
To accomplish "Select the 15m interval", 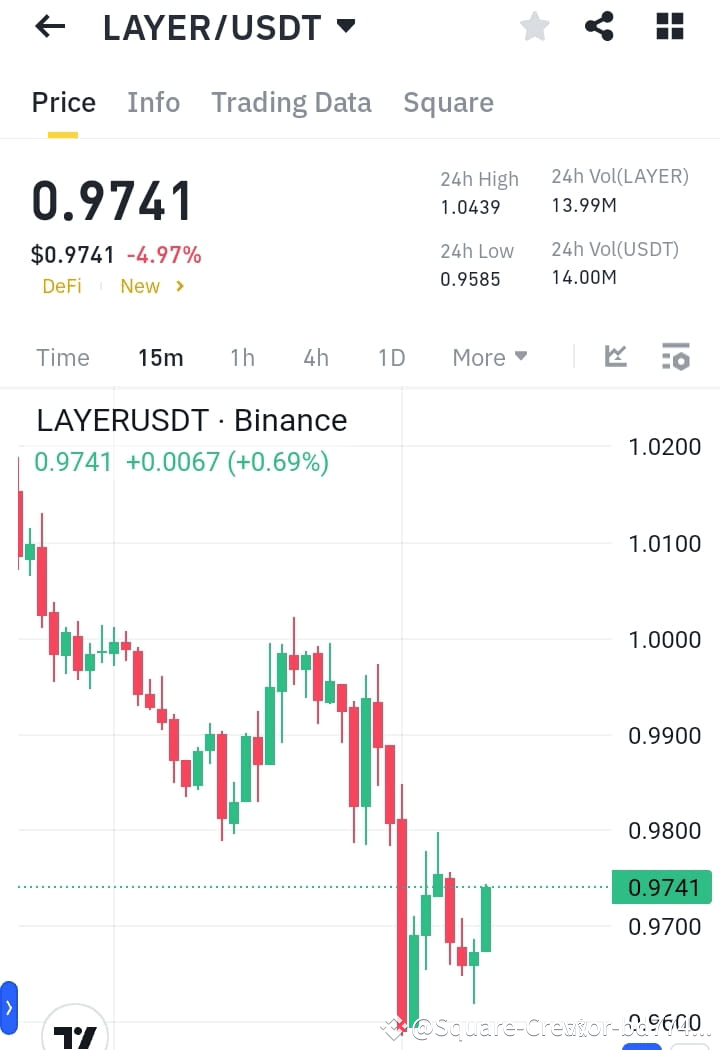I will 161,357.
